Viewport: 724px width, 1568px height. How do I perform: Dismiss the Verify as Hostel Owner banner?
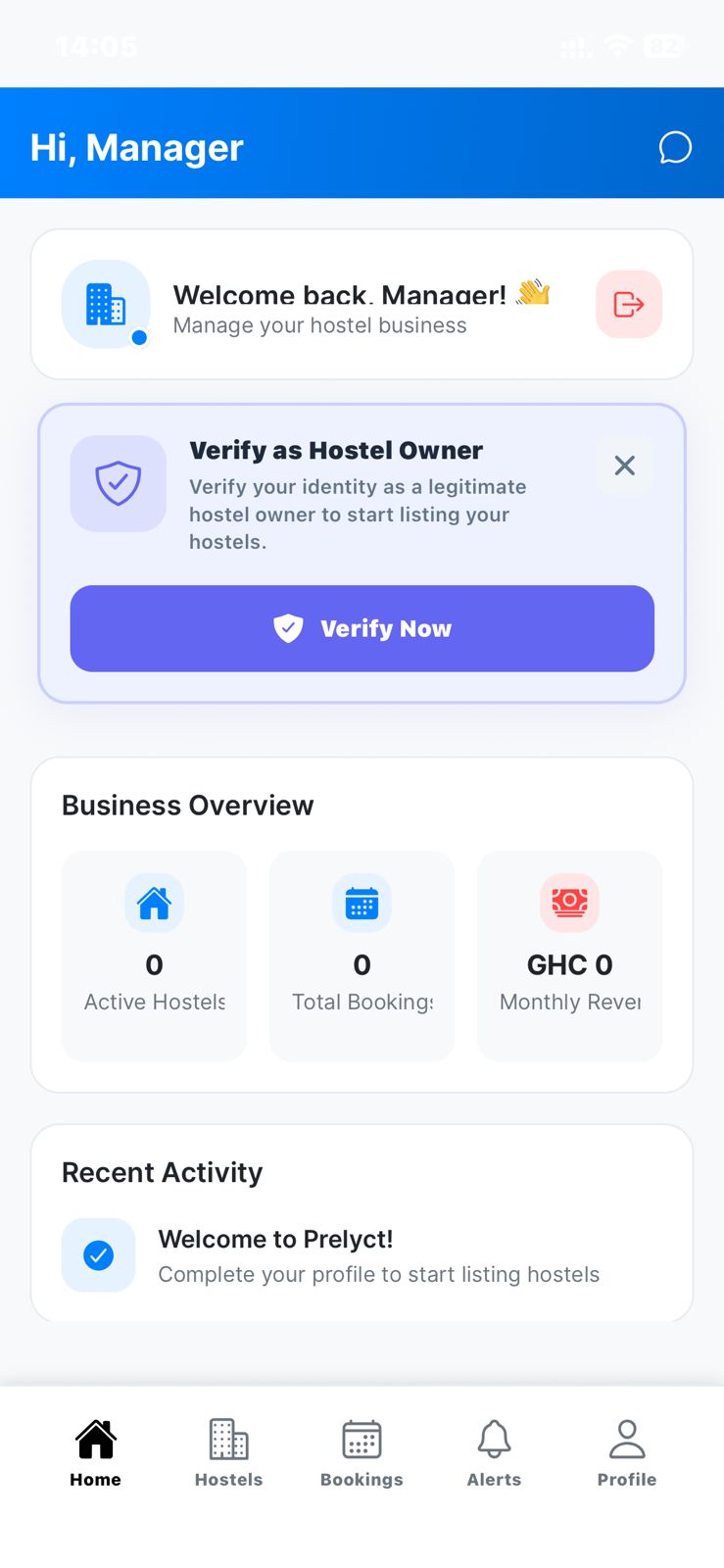(x=624, y=465)
